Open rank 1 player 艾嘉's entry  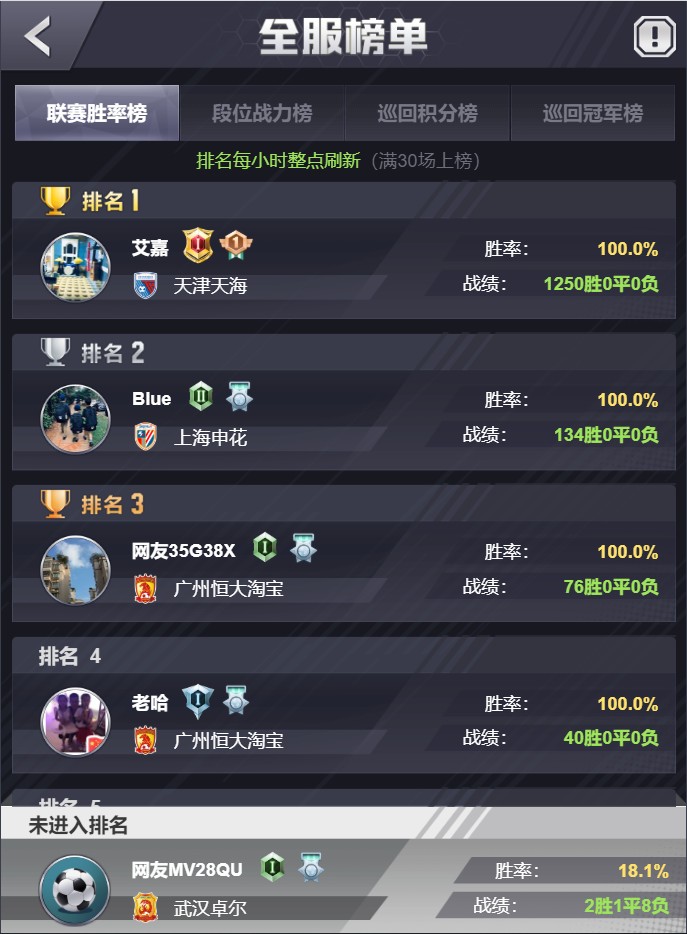tap(343, 266)
